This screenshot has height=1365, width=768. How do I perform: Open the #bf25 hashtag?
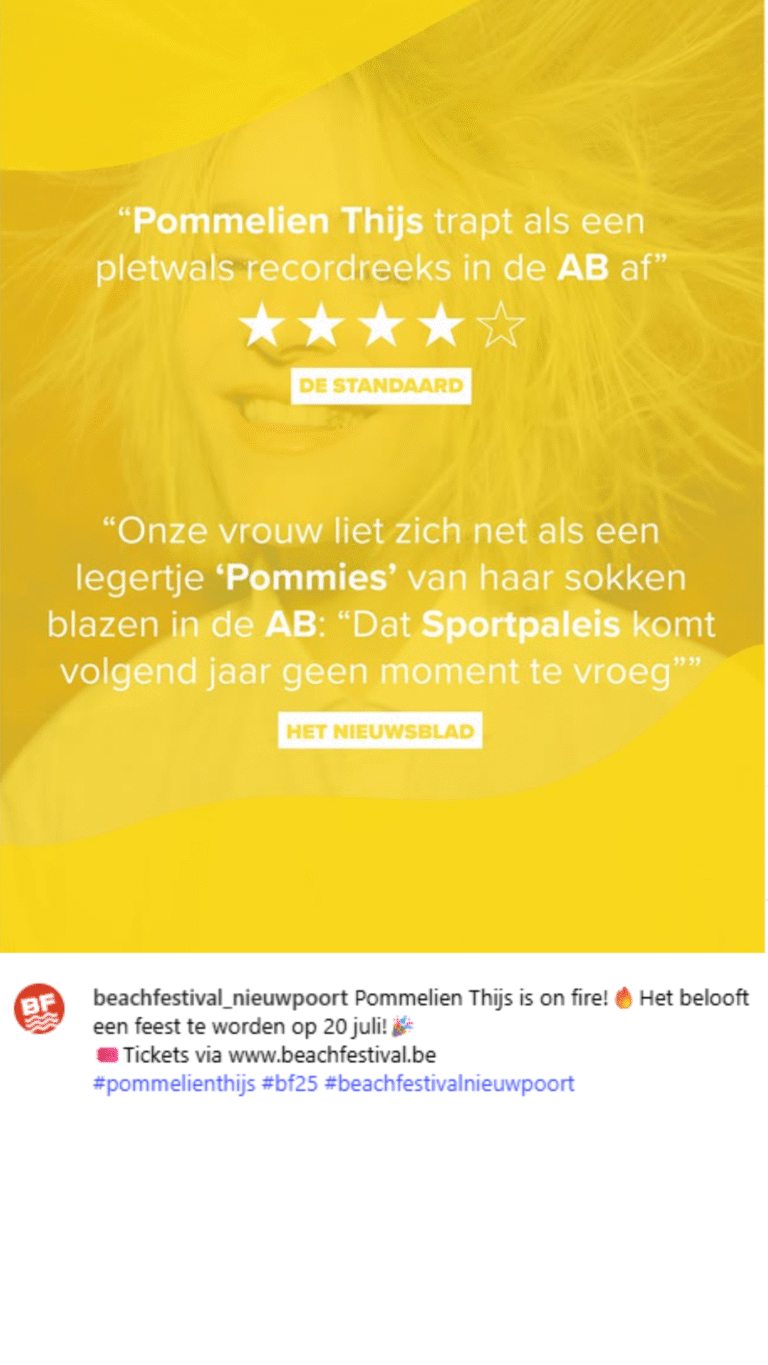click(x=290, y=1084)
